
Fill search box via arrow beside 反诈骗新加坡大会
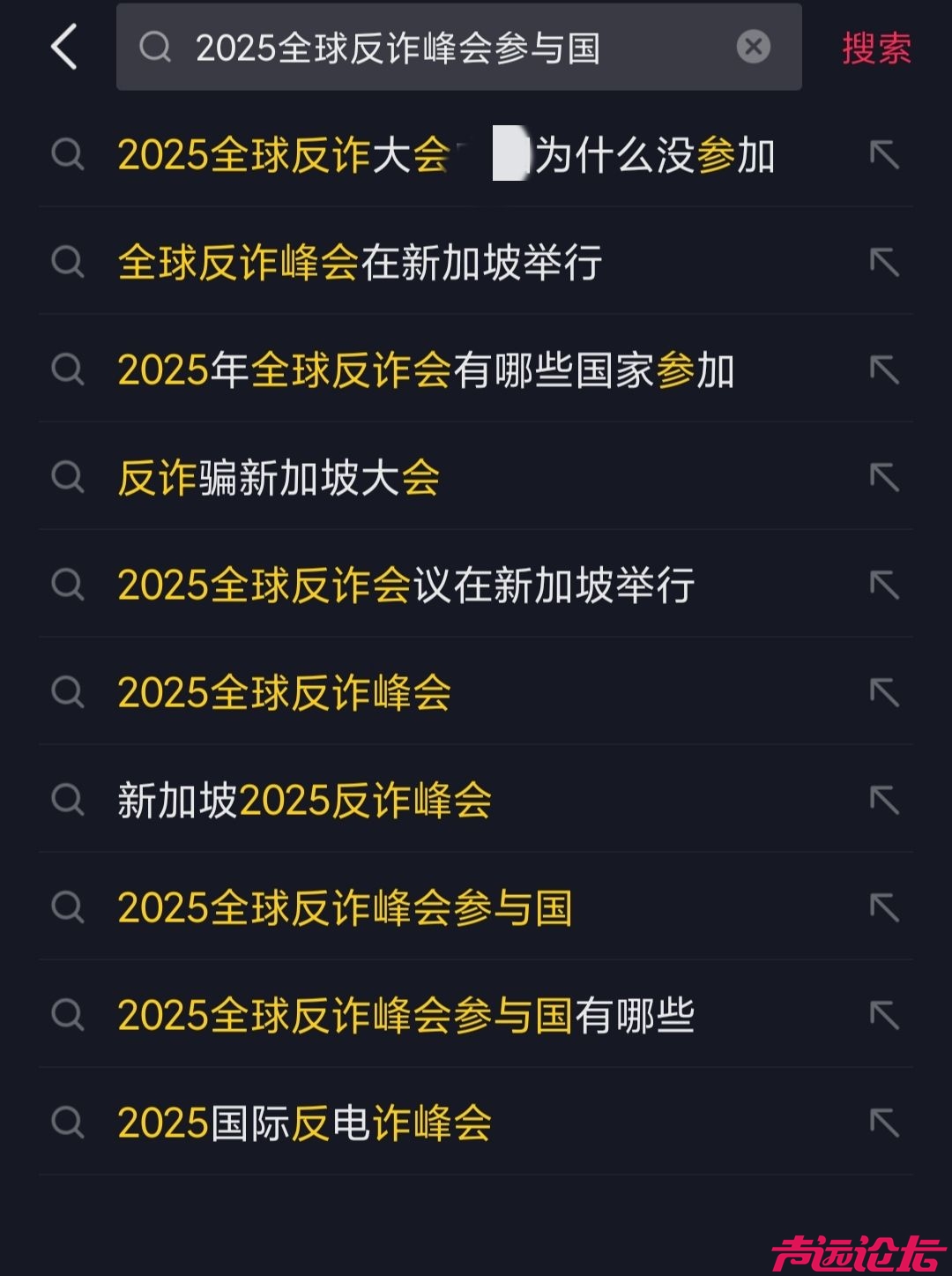tap(884, 477)
